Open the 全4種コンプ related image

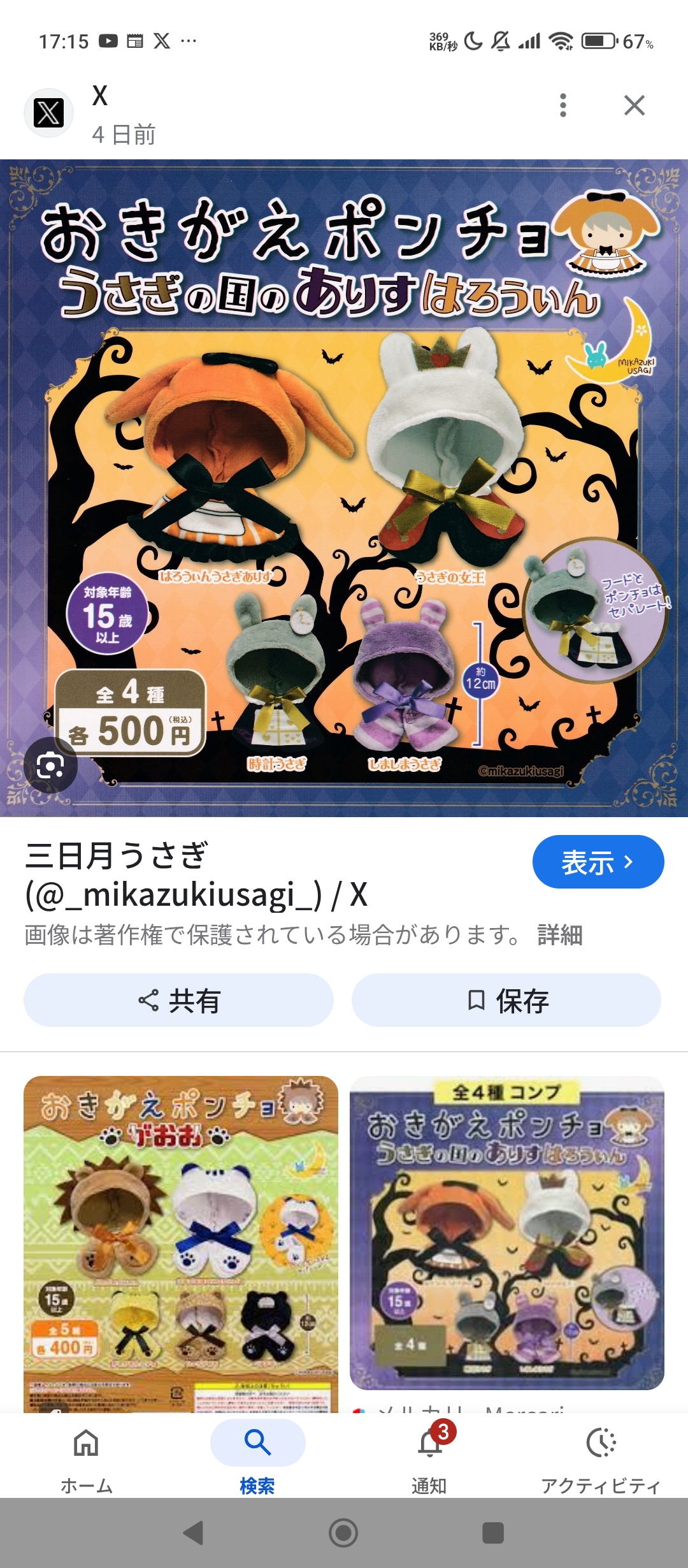(506, 1233)
